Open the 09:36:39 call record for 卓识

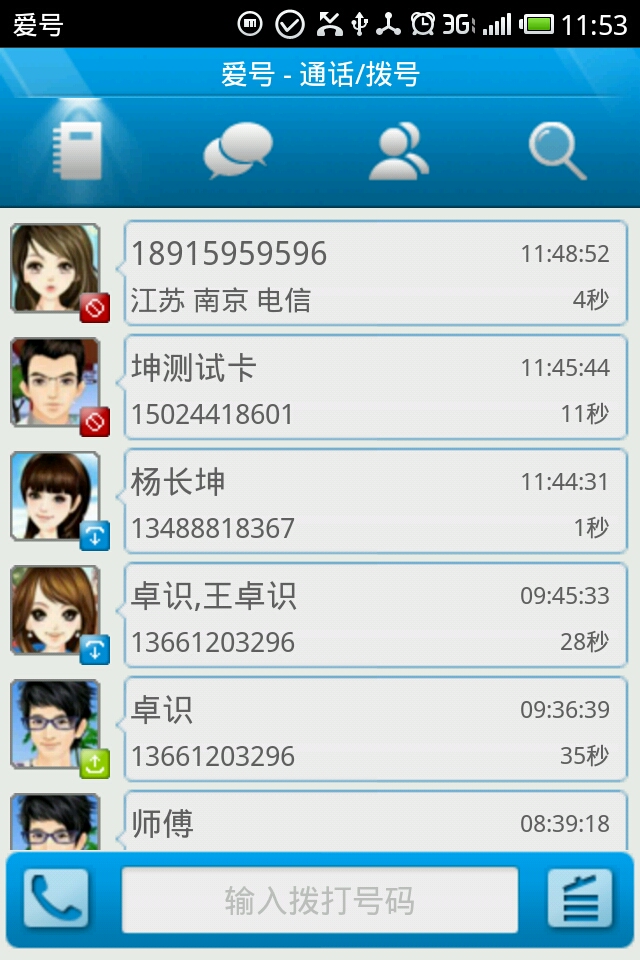coord(375,729)
